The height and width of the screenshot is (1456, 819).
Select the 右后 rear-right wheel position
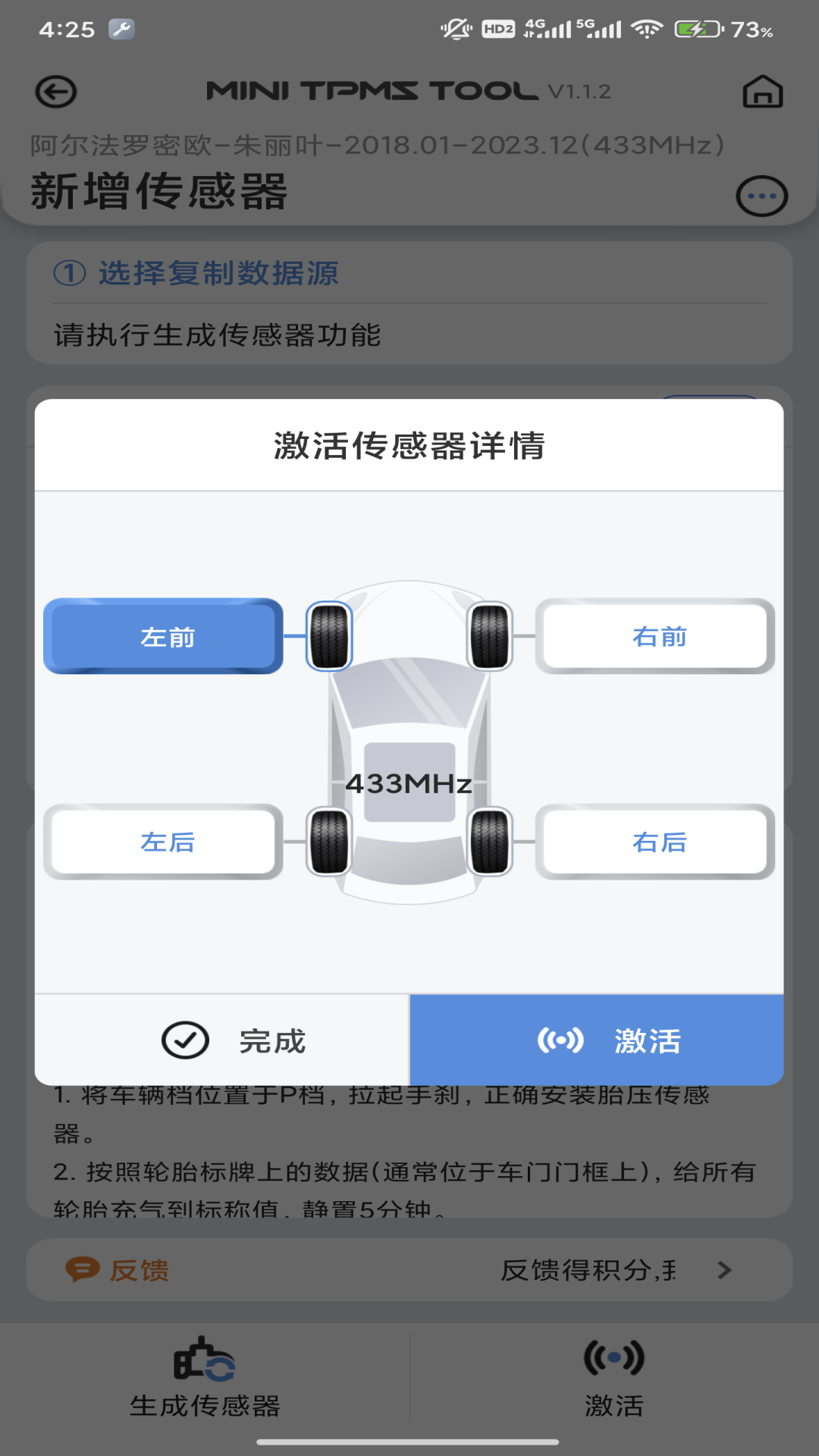(x=655, y=842)
